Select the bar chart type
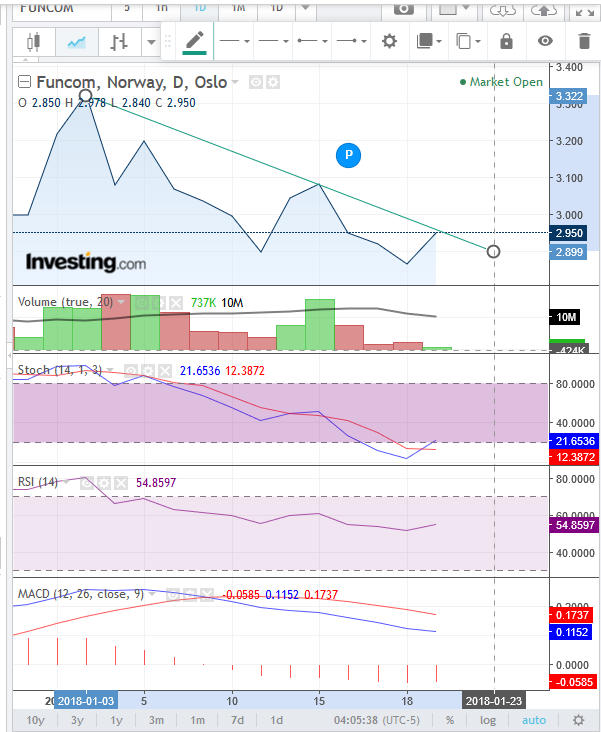This screenshot has height=732, width=601. (120, 42)
